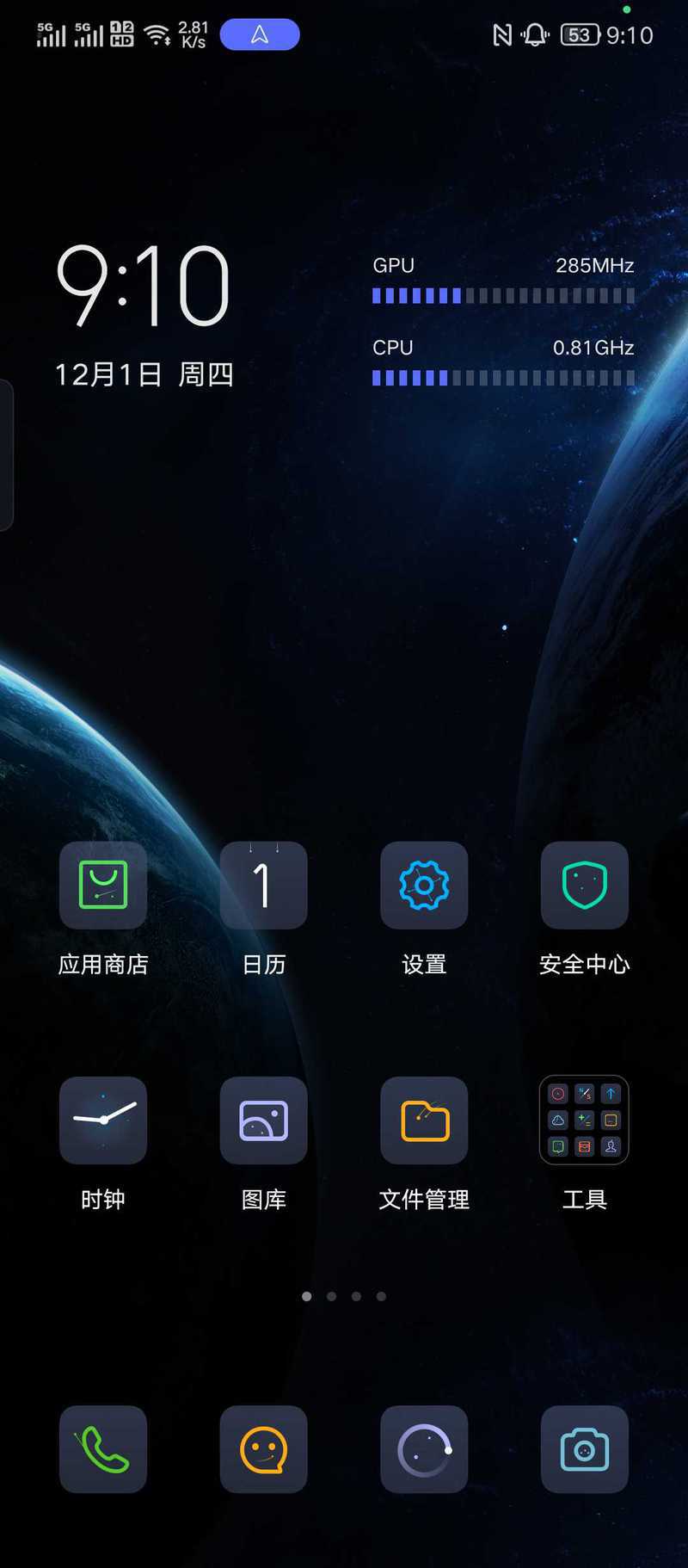Open 安全中心 security center
This screenshot has width=688, height=1568.
[x=584, y=886]
